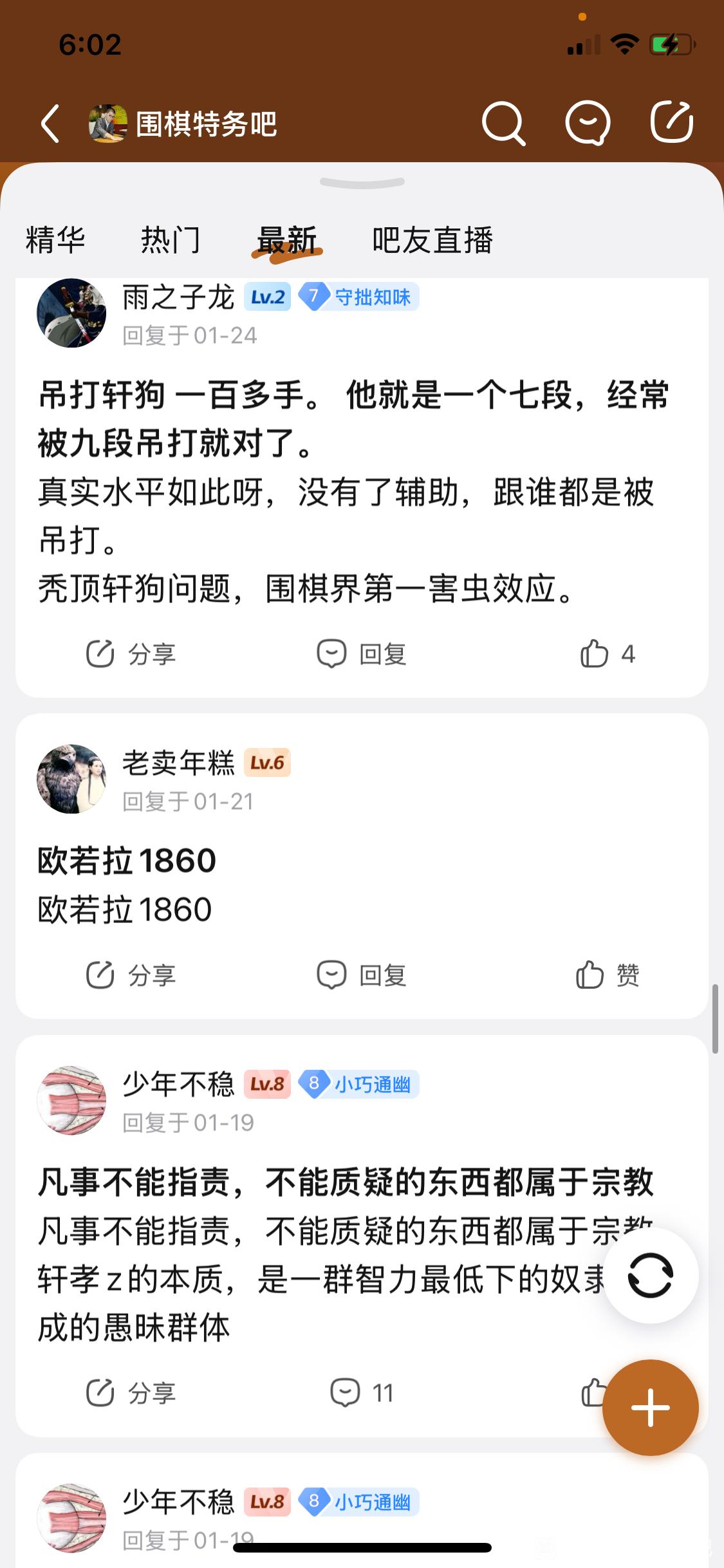Viewport: 724px width, 1568px height.
Task: Like the 吊打轩狗 post
Action: [x=607, y=654]
